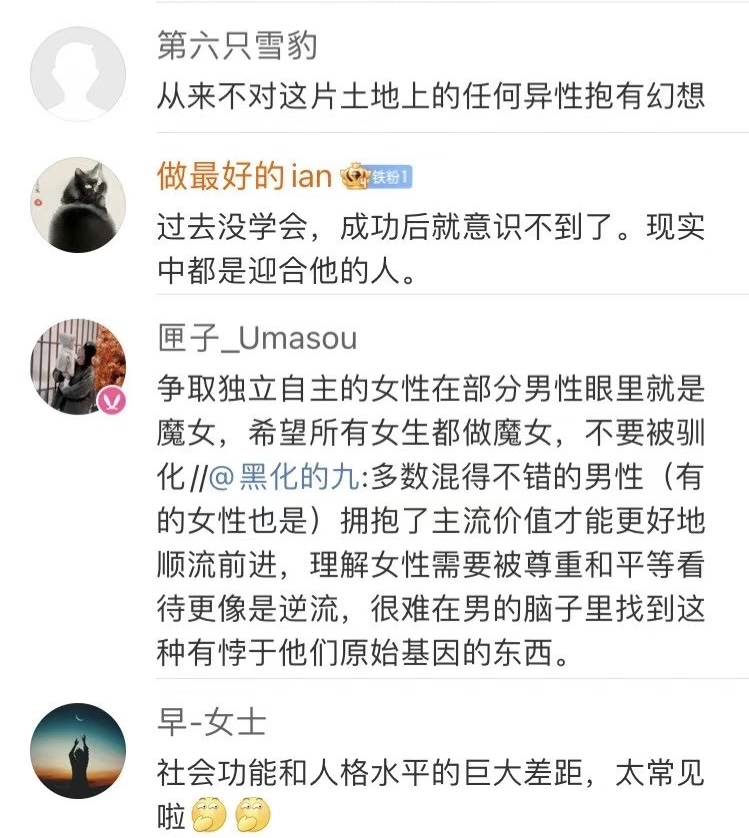Open 做最好的ian's cat avatar
The height and width of the screenshot is (838, 749).
point(78,205)
